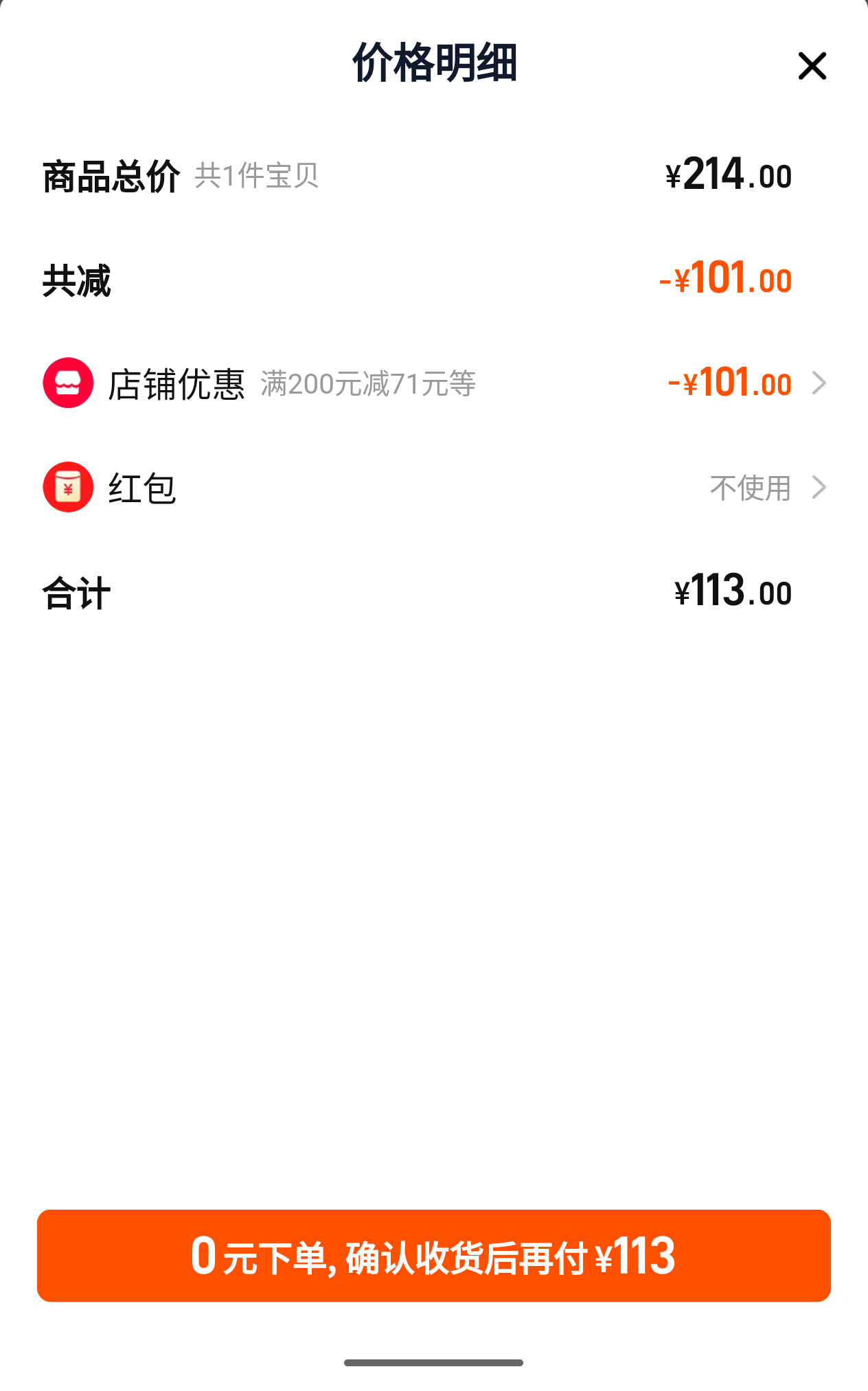Tap 0元下单 confirm order button

[434, 1256]
